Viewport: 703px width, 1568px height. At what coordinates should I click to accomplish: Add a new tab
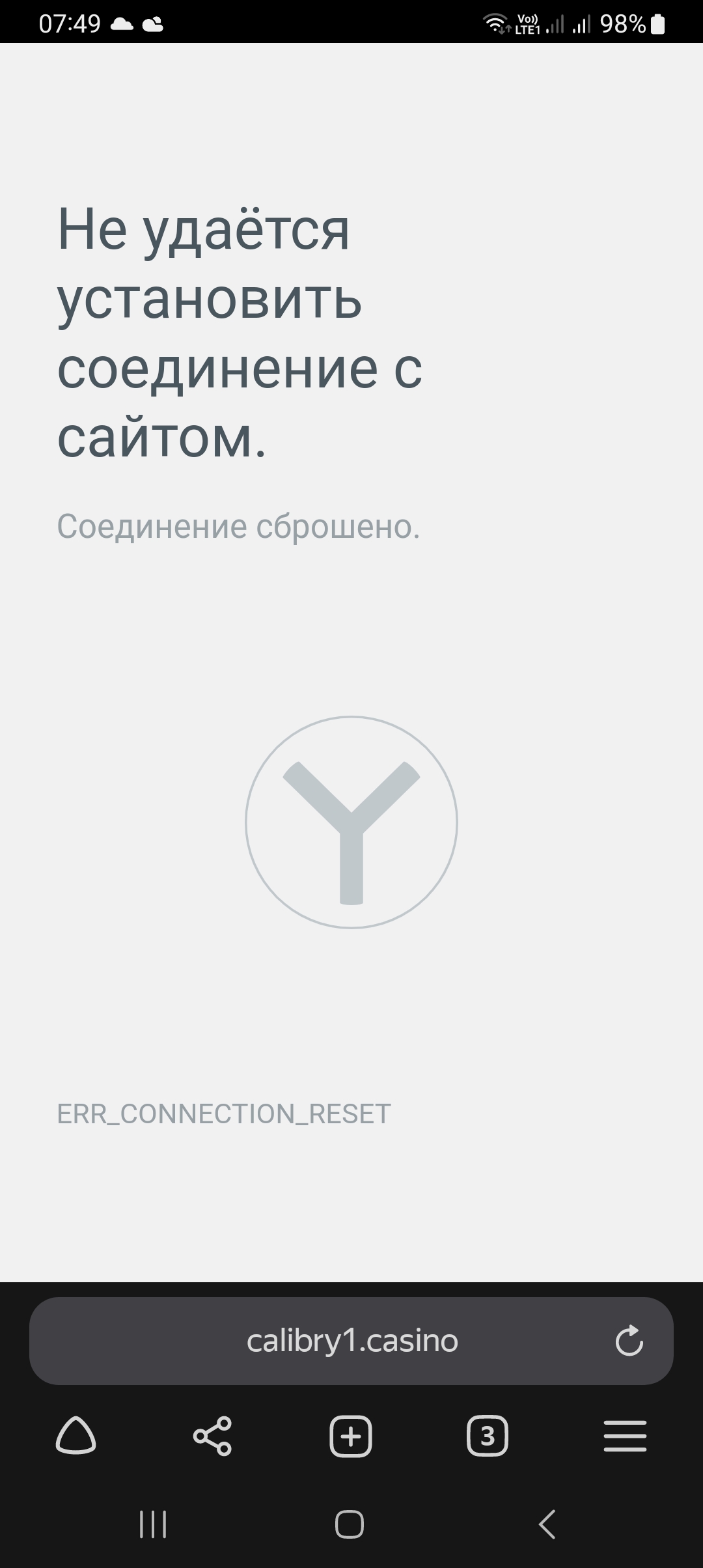point(351,1435)
